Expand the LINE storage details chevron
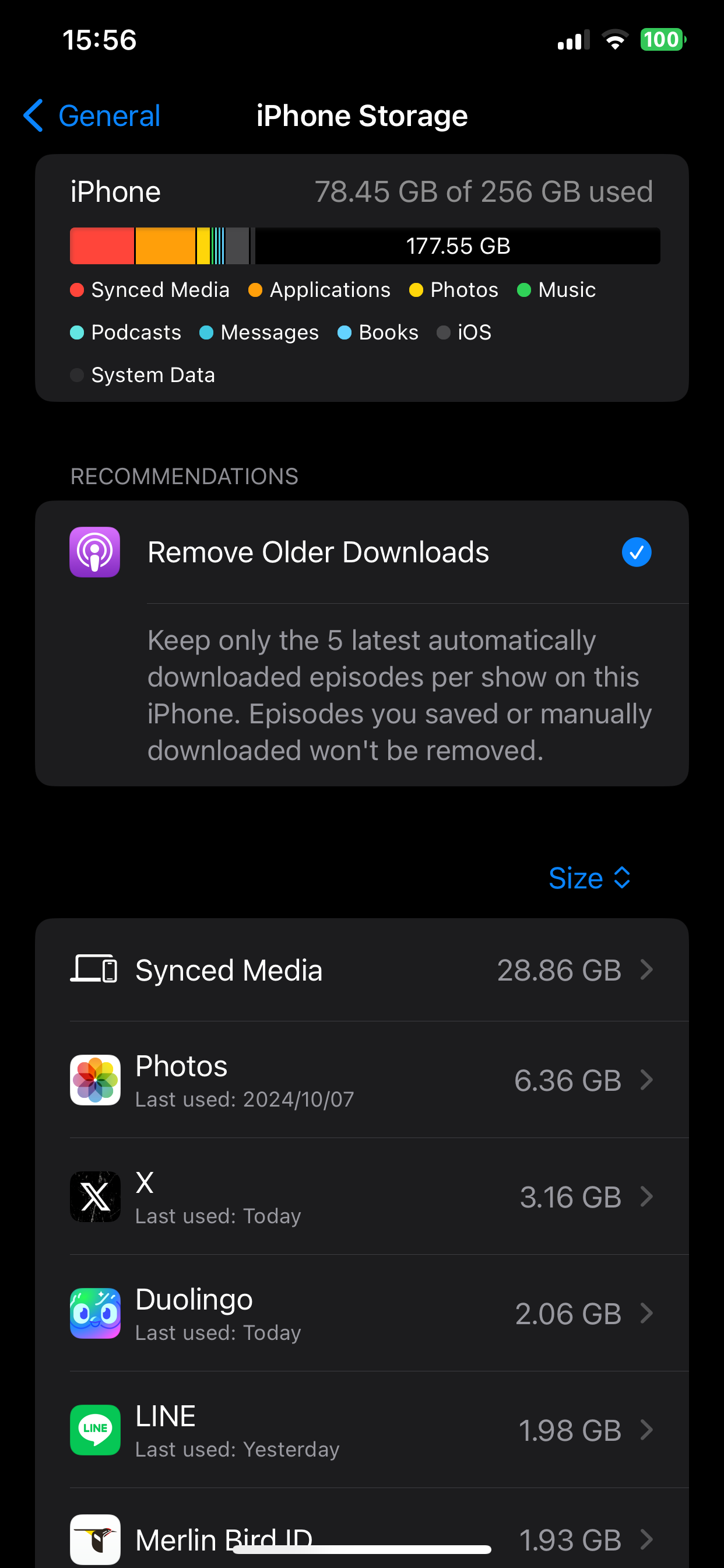The image size is (724, 1568). 646,1430
